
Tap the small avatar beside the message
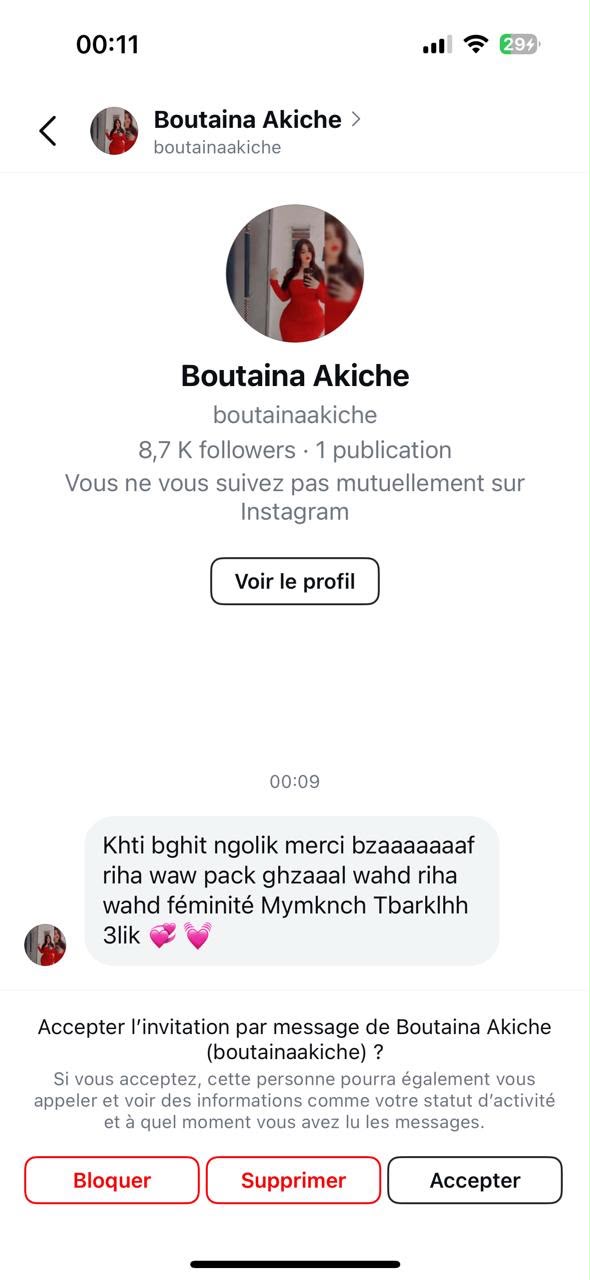pyautogui.click(x=45, y=944)
